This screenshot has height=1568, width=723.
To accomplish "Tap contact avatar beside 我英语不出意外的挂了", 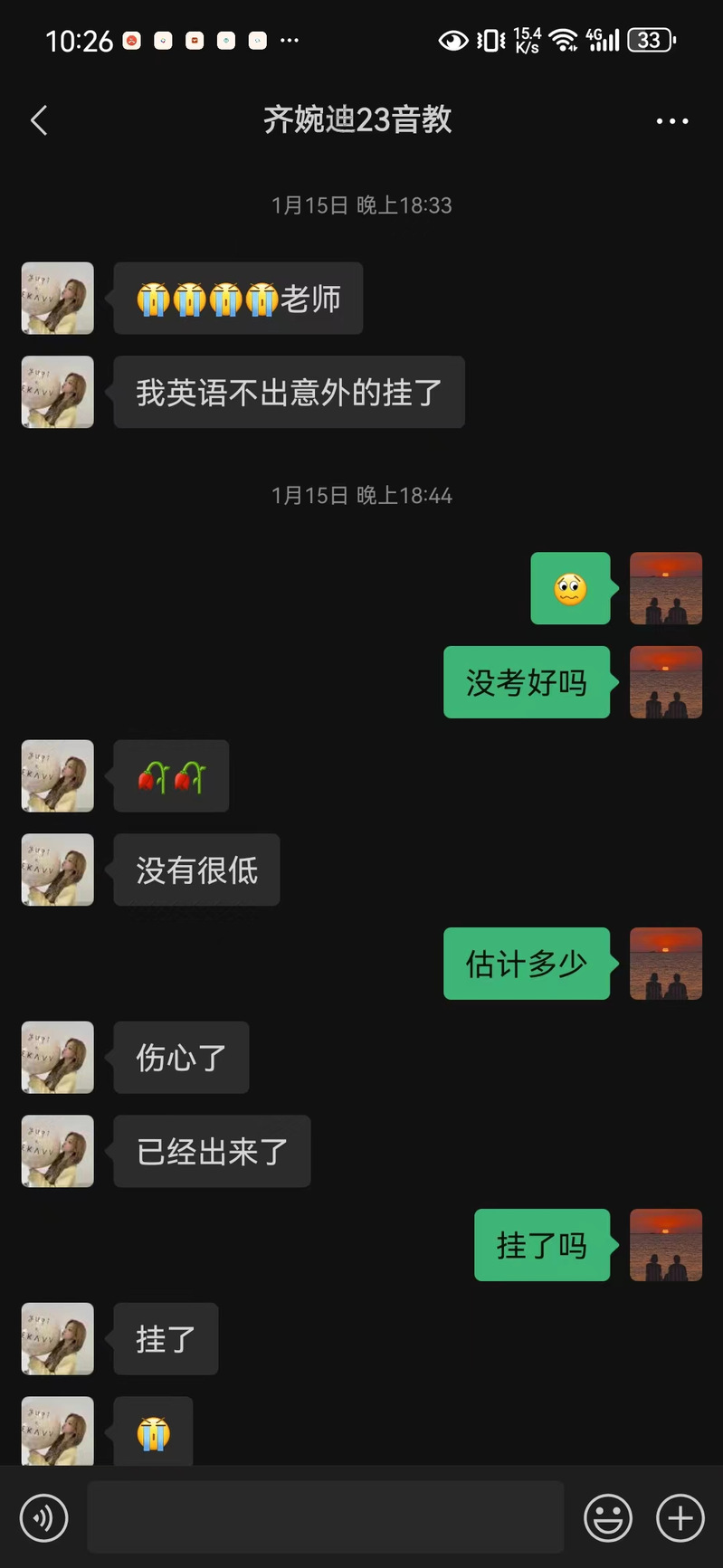I will click(58, 392).
